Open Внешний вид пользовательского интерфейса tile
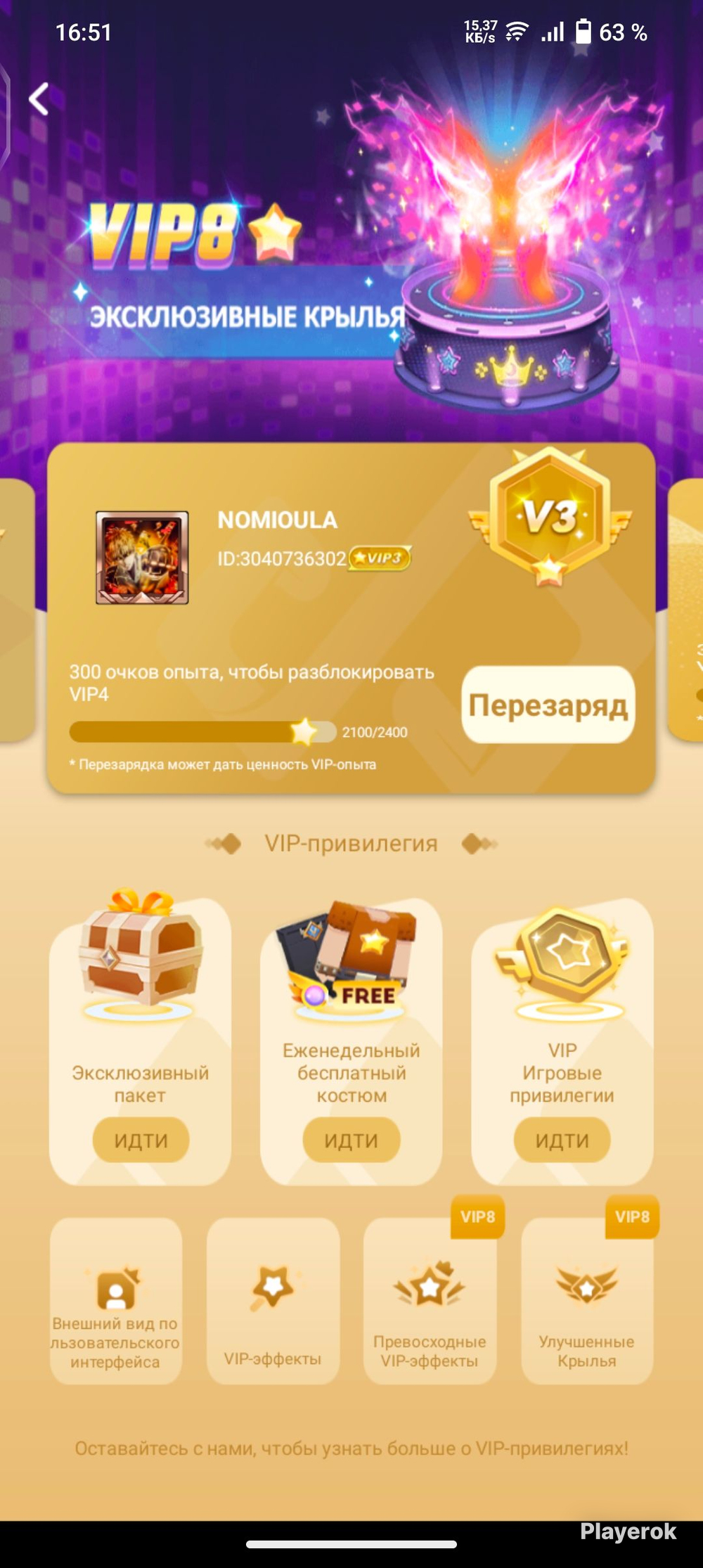Screen dimensions: 703x1568 tap(116, 1301)
